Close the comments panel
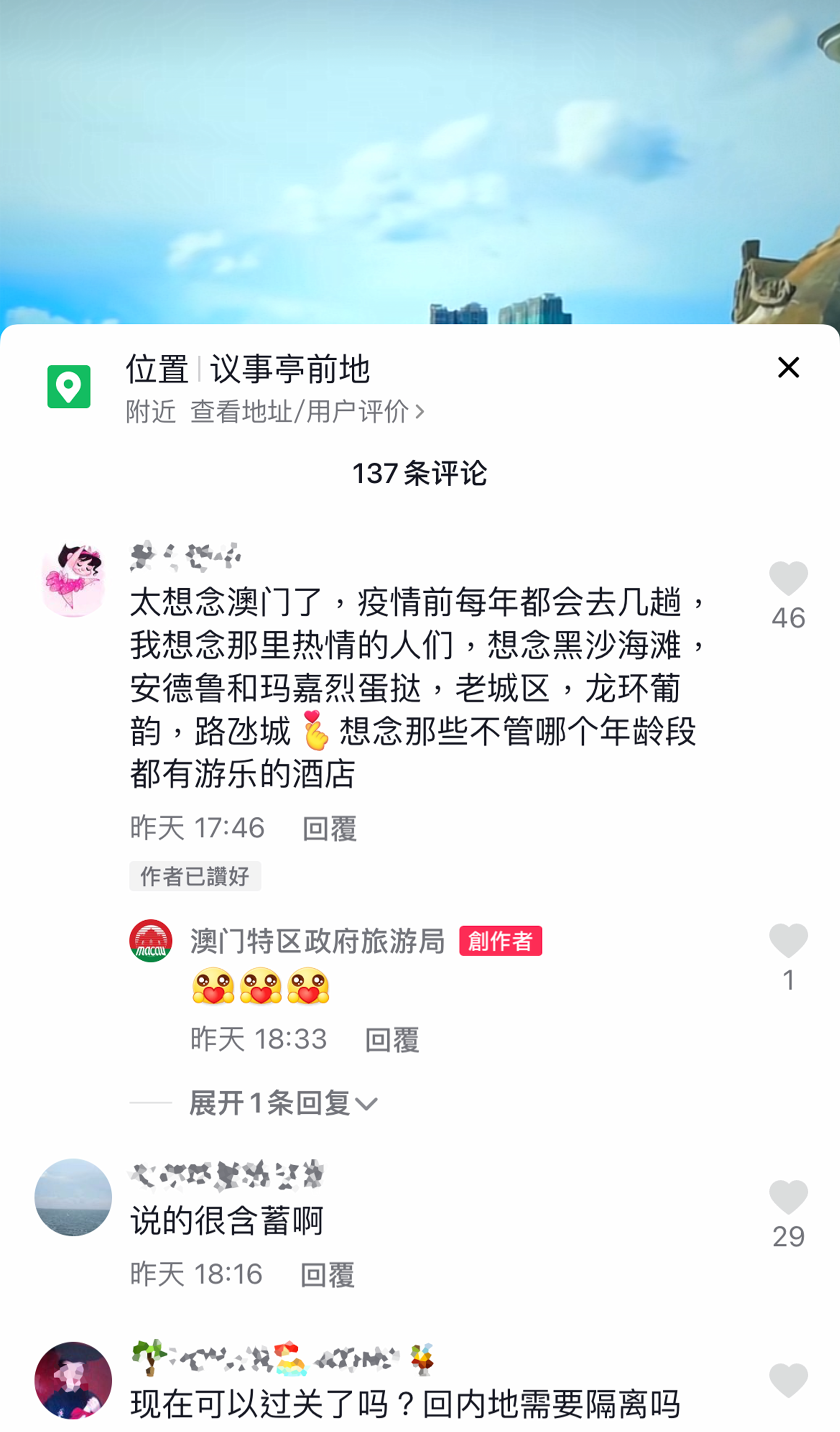Screen dimensions: 840x1432 click(x=788, y=367)
